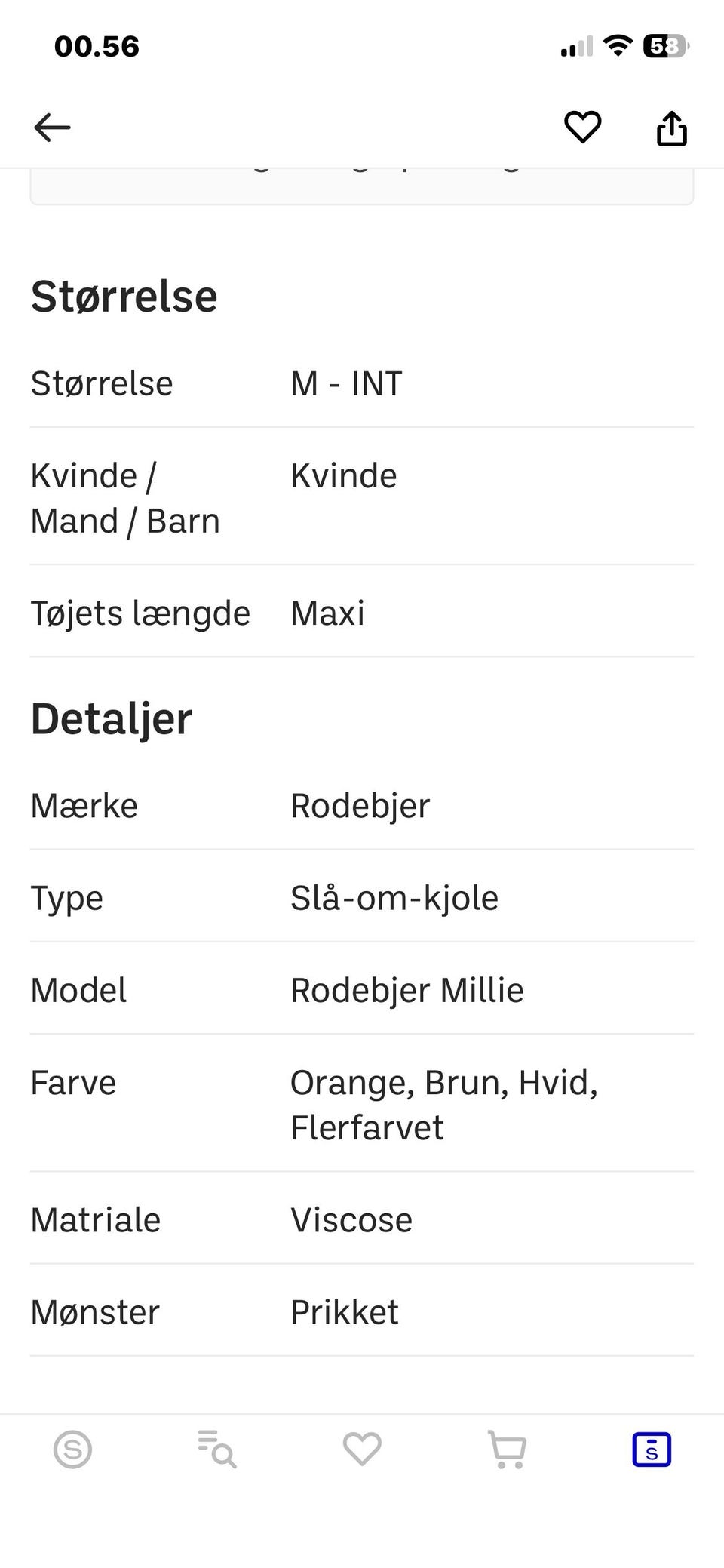Open search from the bottom navigation
Screen dimensions: 724x1568
coord(217,1449)
